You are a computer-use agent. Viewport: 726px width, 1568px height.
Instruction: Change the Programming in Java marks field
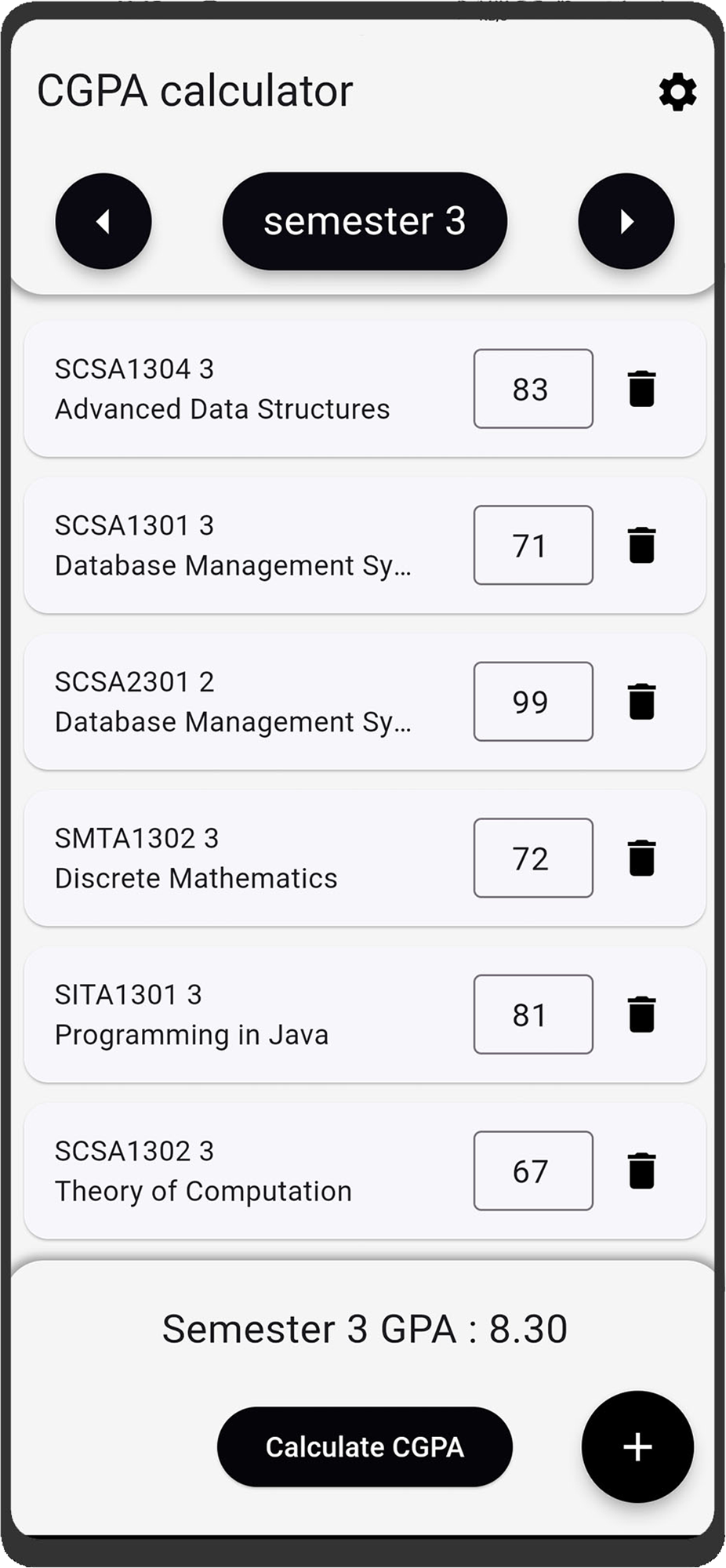[533, 1014]
